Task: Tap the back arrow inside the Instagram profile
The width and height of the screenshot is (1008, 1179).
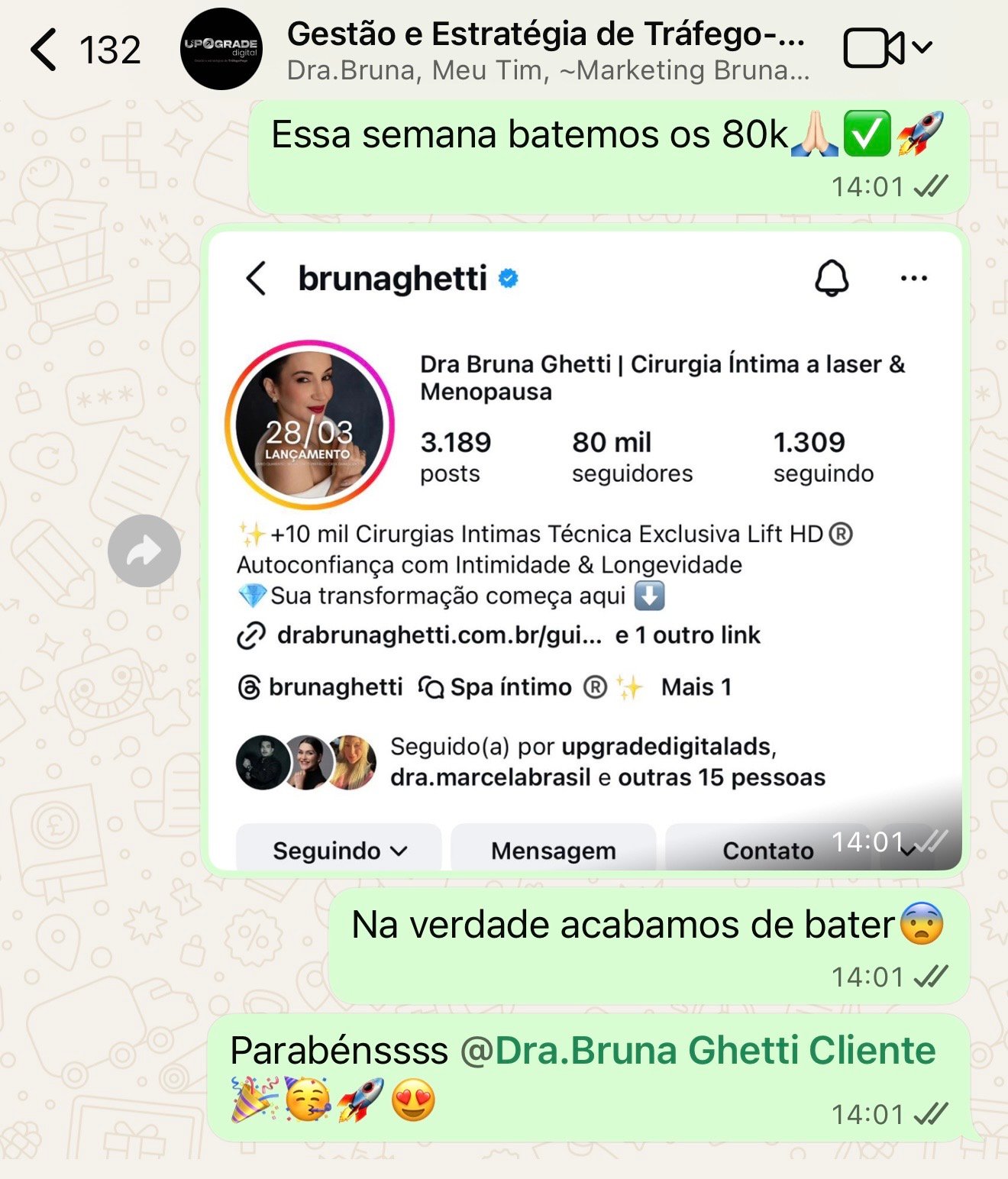Action: point(257,279)
